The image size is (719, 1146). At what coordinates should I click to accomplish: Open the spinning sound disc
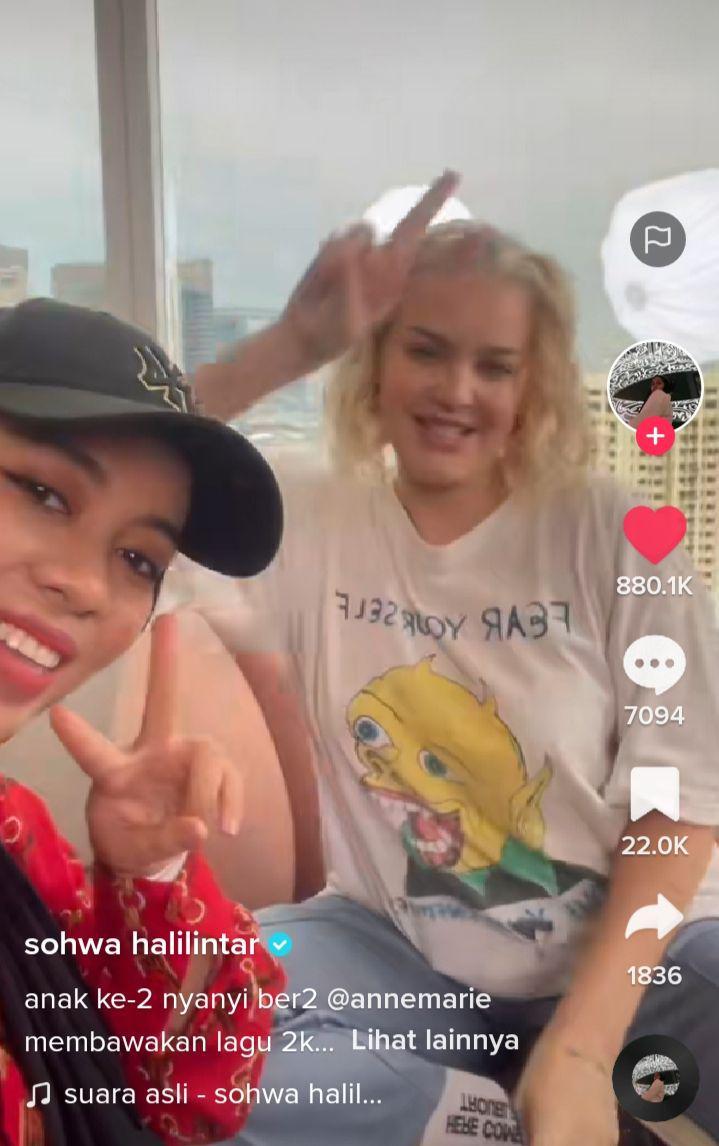(655, 1077)
